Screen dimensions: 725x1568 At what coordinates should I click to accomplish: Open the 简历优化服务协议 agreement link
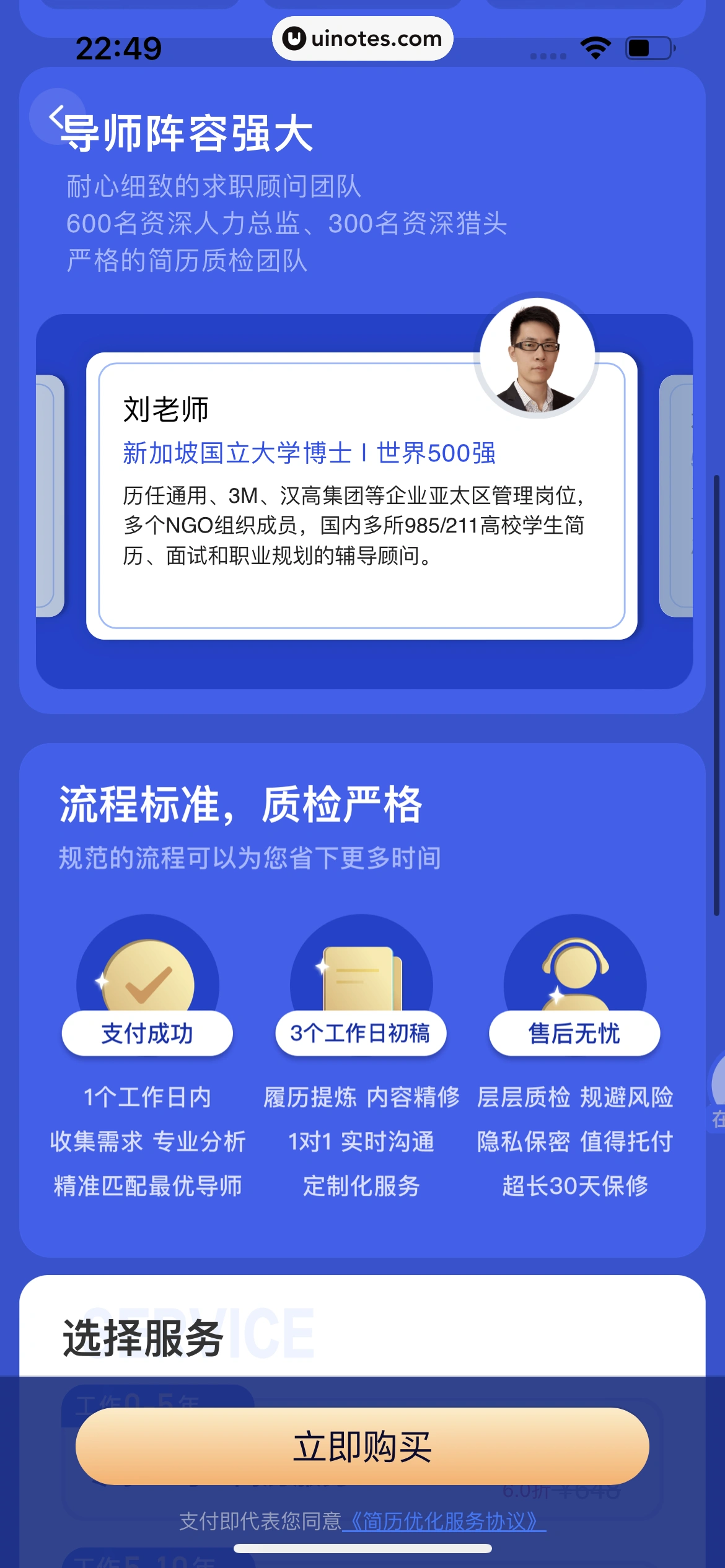(444, 1521)
